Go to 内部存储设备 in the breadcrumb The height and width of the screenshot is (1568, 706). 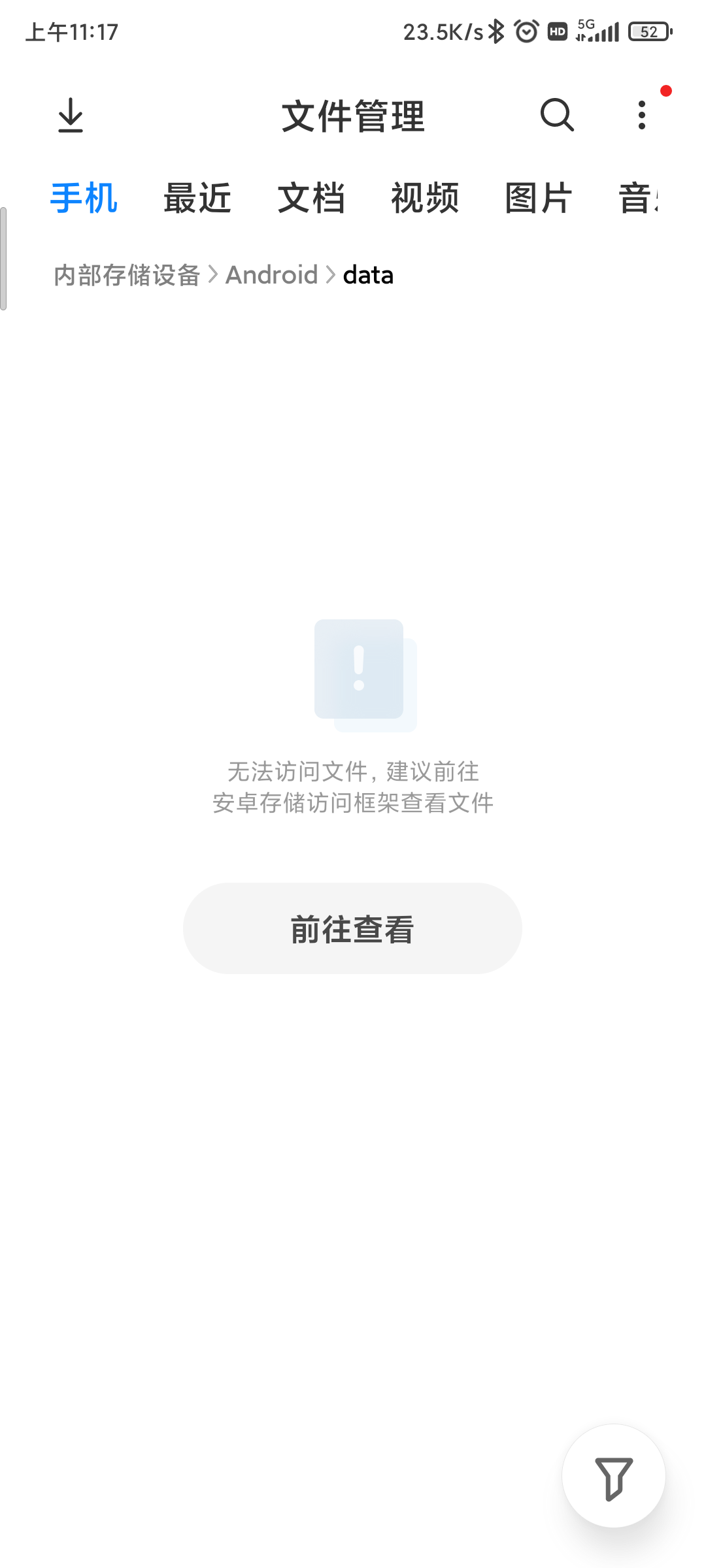(x=127, y=275)
